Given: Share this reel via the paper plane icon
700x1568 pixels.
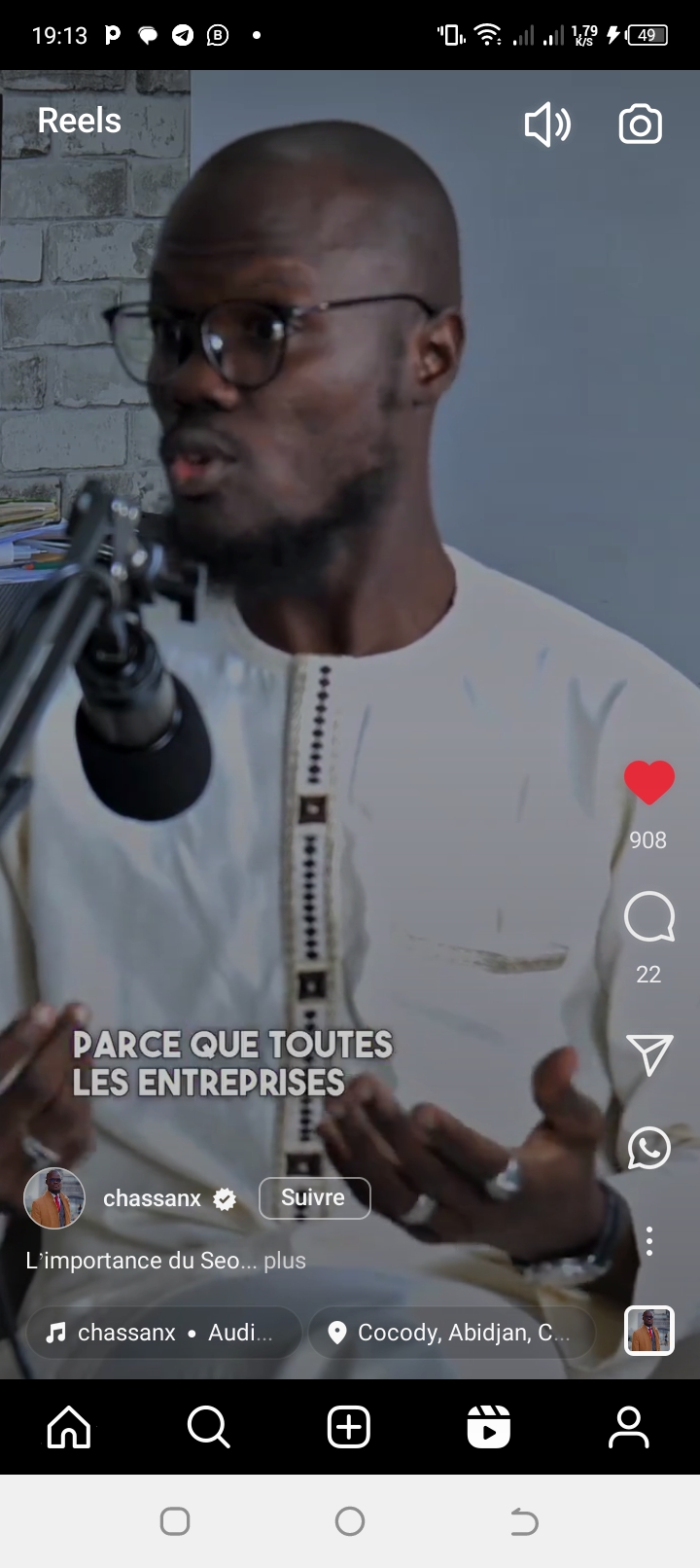Looking at the screenshot, I should coord(648,1055).
